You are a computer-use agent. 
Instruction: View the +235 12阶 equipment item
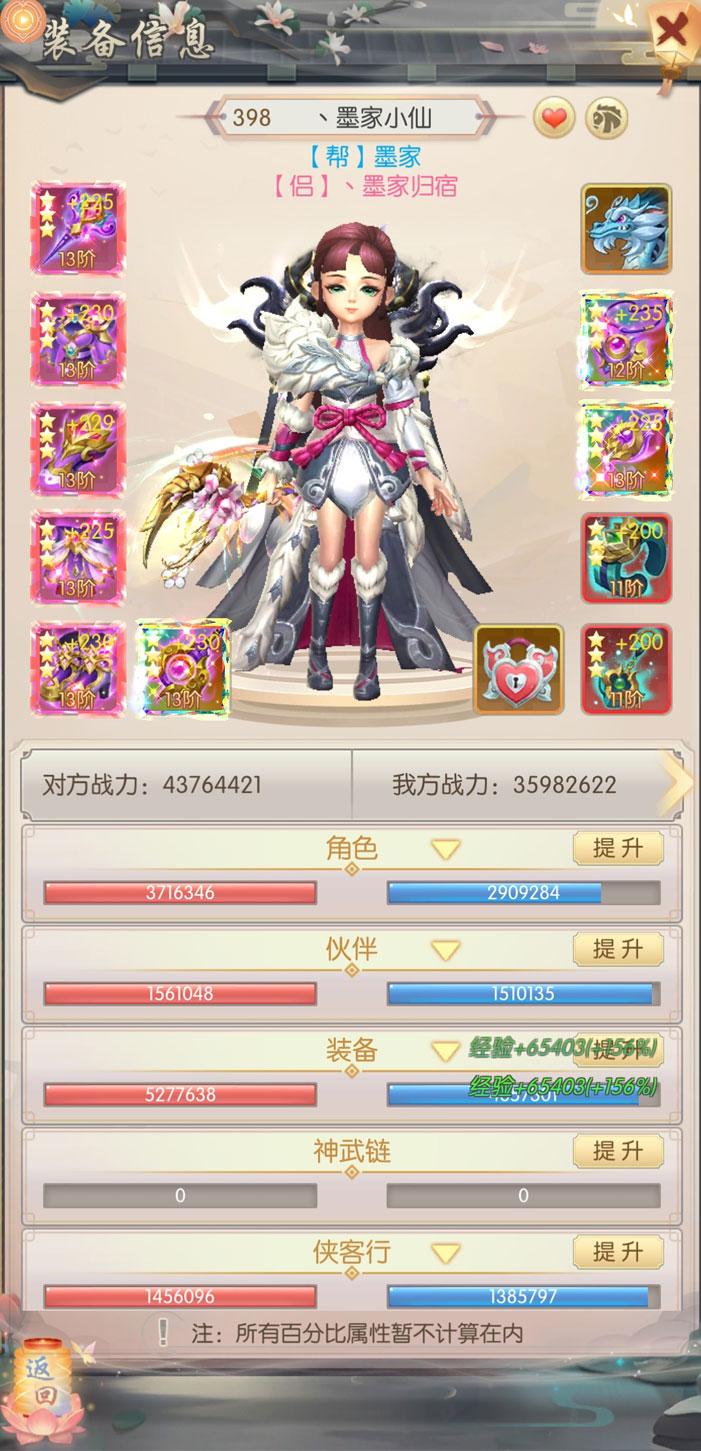(x=627, y=340)
